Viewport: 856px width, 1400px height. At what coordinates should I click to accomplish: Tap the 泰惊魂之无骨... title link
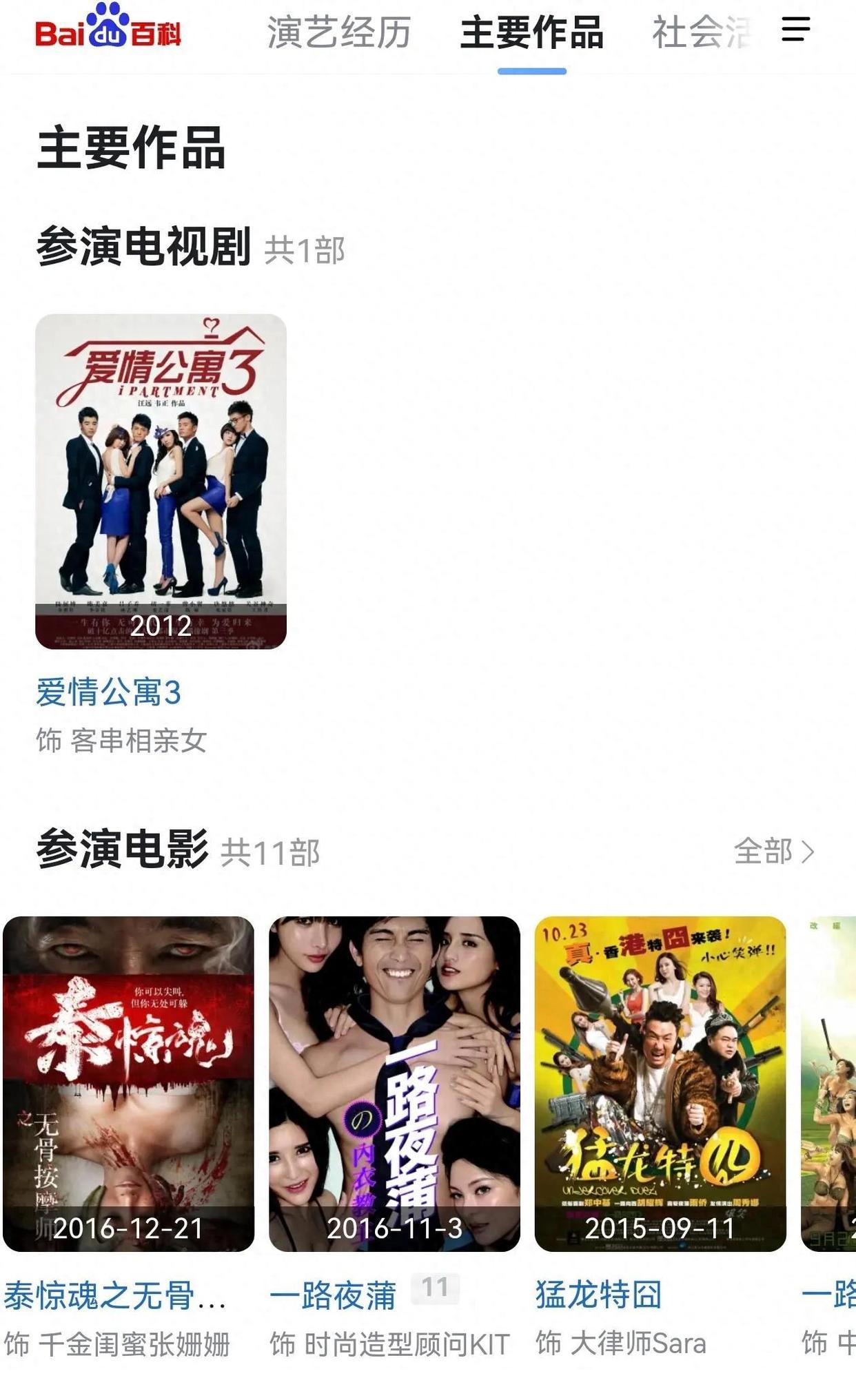click(114, 1295)
